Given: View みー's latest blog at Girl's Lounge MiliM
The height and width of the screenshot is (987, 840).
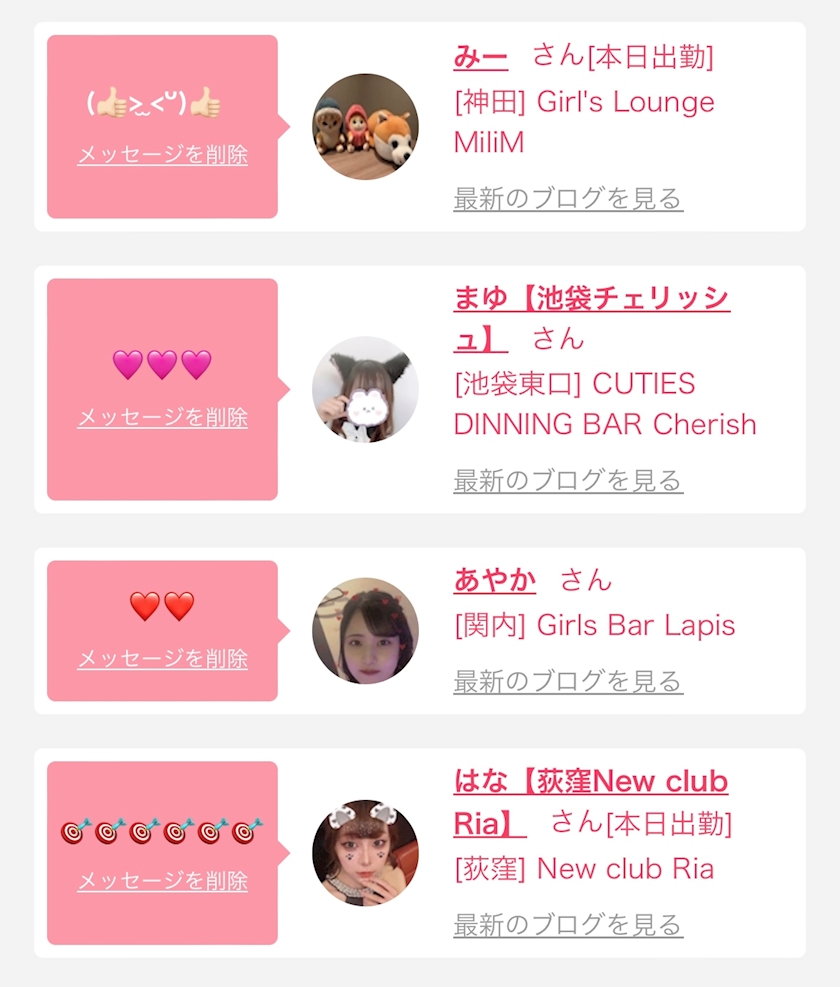Looking at the screenshot, I should (x=568, y=199).
